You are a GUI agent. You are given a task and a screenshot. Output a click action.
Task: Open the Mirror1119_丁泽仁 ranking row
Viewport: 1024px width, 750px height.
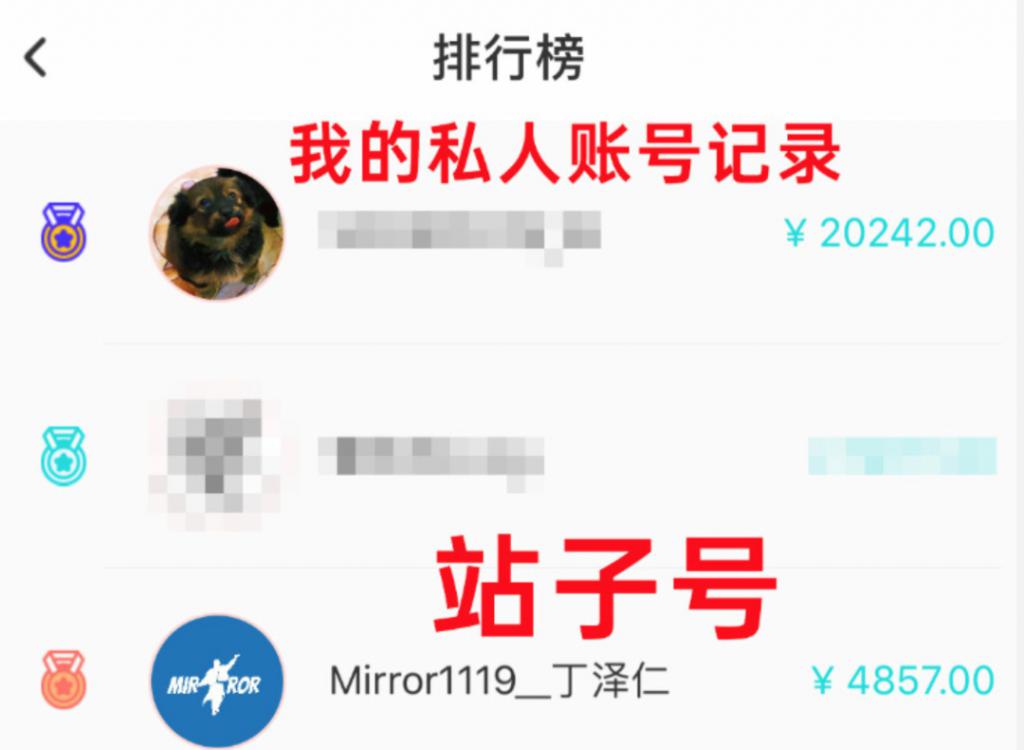tap(500, 682)
